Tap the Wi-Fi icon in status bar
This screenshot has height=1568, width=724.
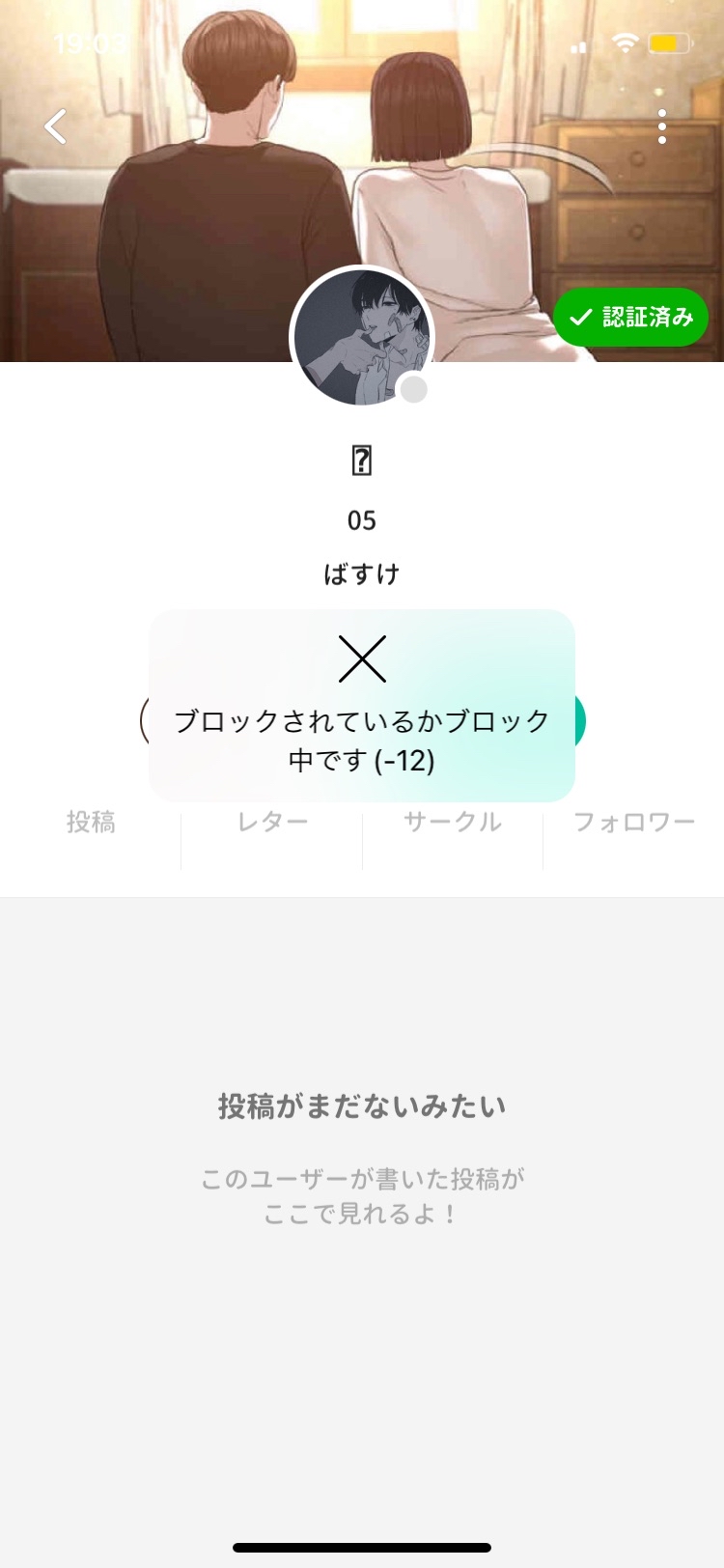pyautogui.click(x=625, y=42)
